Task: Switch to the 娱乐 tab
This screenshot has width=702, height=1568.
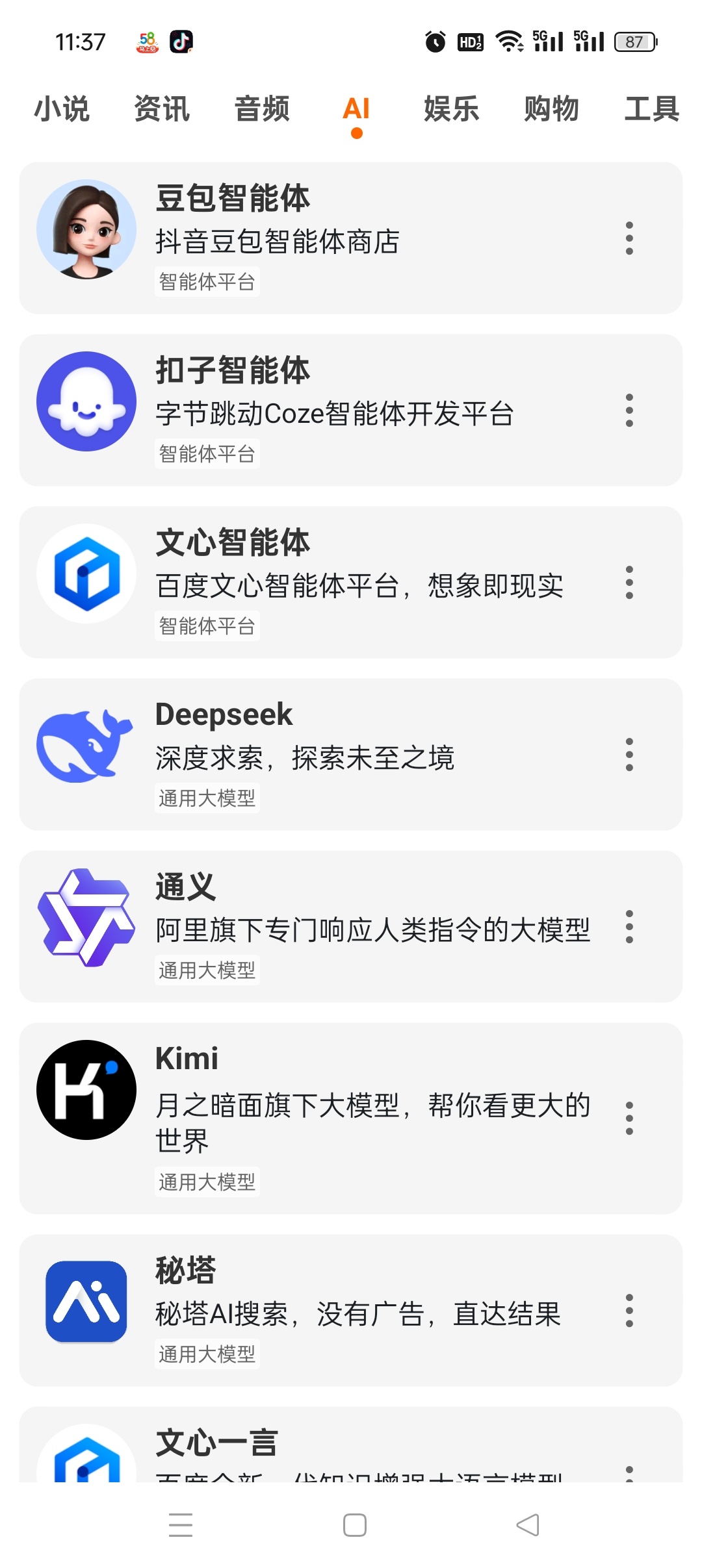Action: 452,109
